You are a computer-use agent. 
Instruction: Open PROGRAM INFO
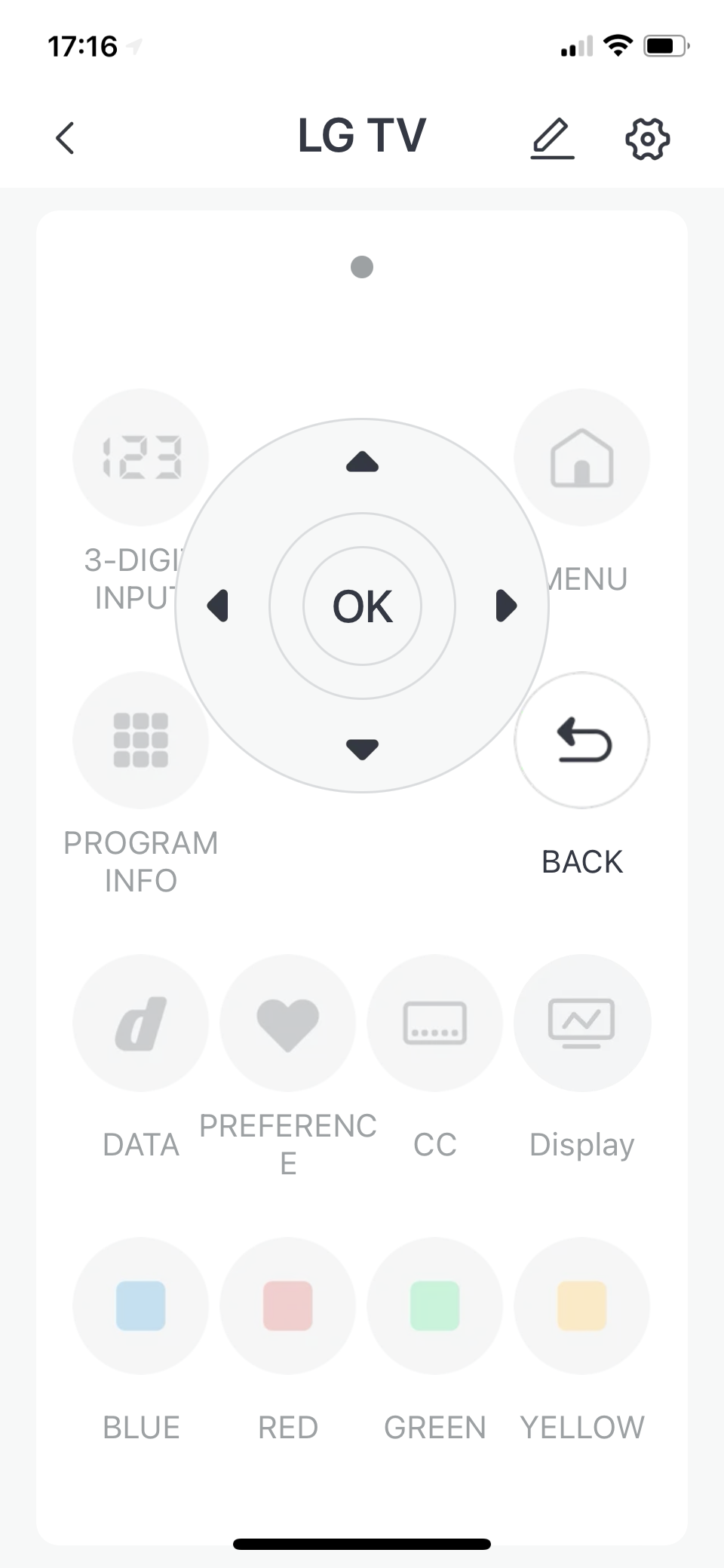pyautogui.click(x=140, y=740)
